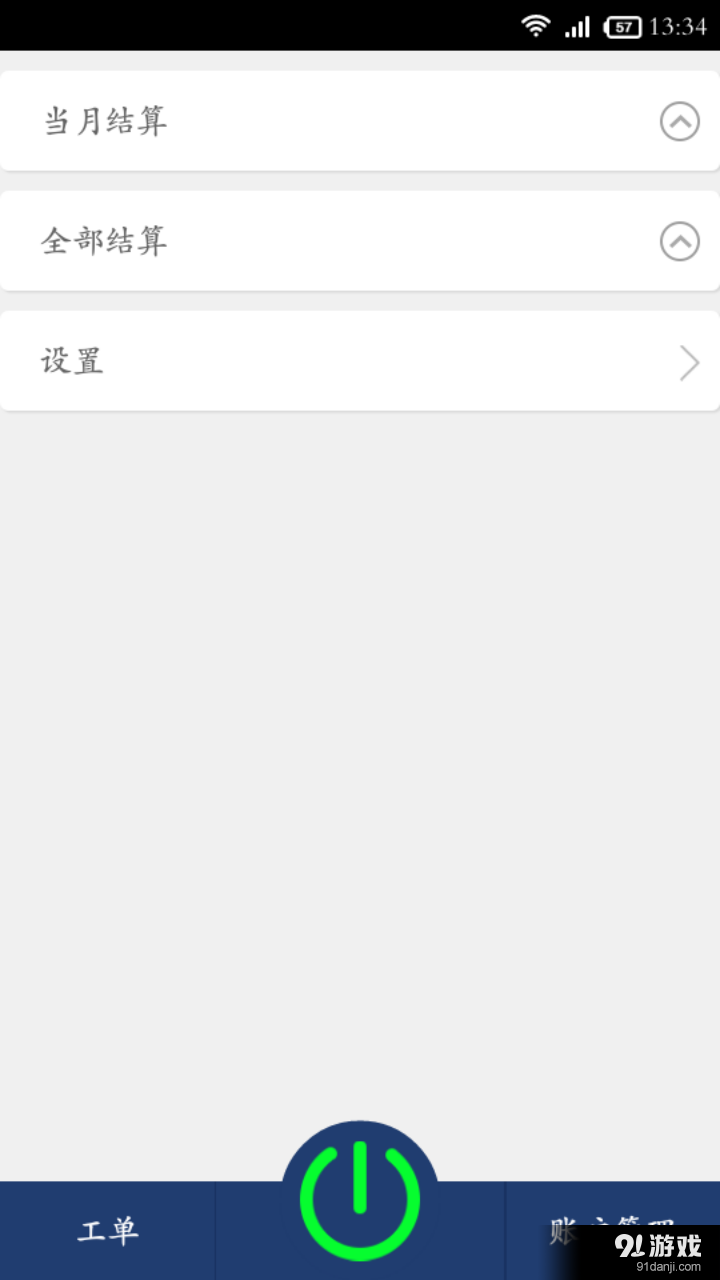Switch to the 工单 tab

[x=107, y=1232]
